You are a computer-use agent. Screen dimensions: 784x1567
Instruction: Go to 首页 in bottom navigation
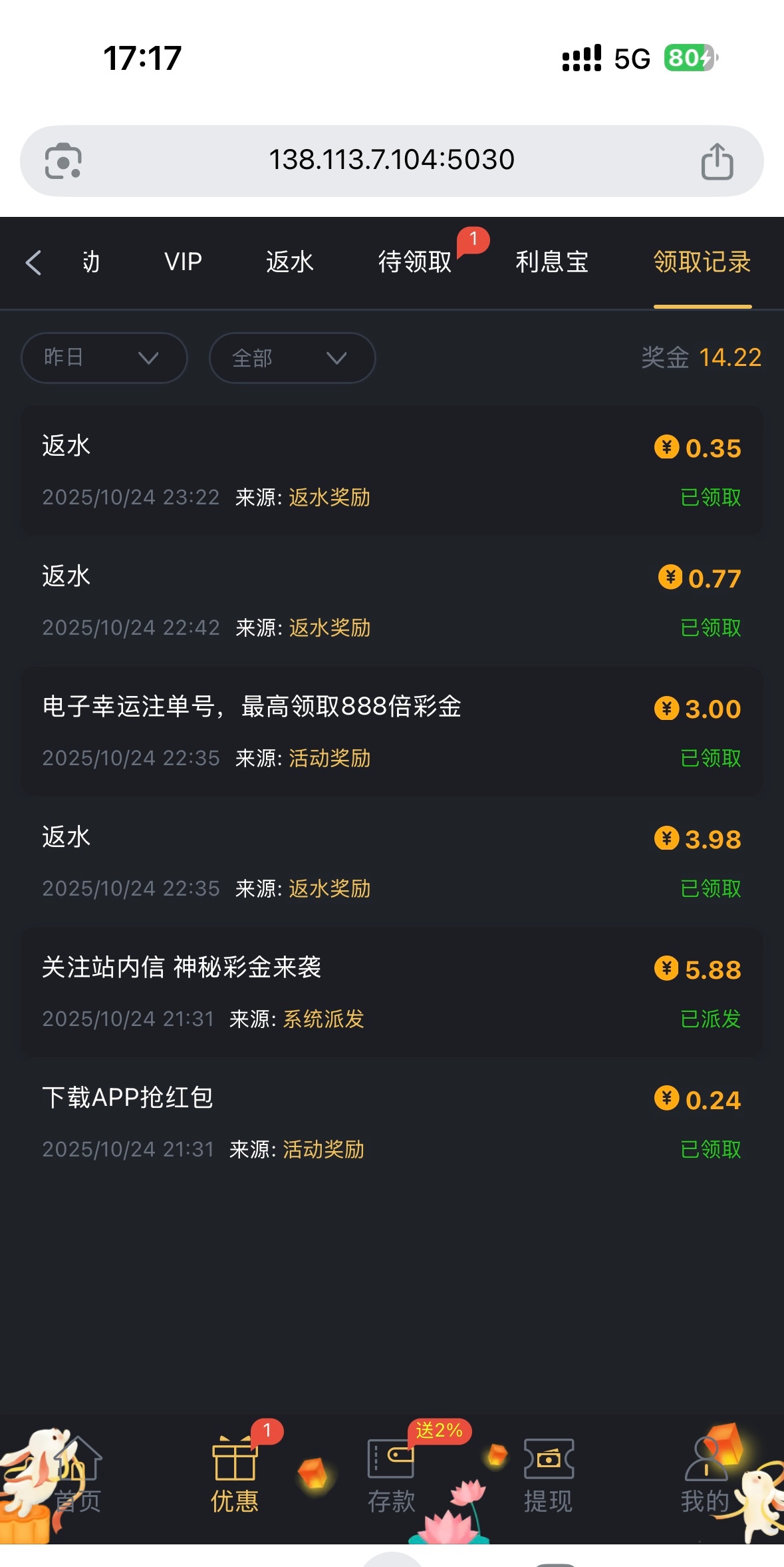coord(77,1474)
